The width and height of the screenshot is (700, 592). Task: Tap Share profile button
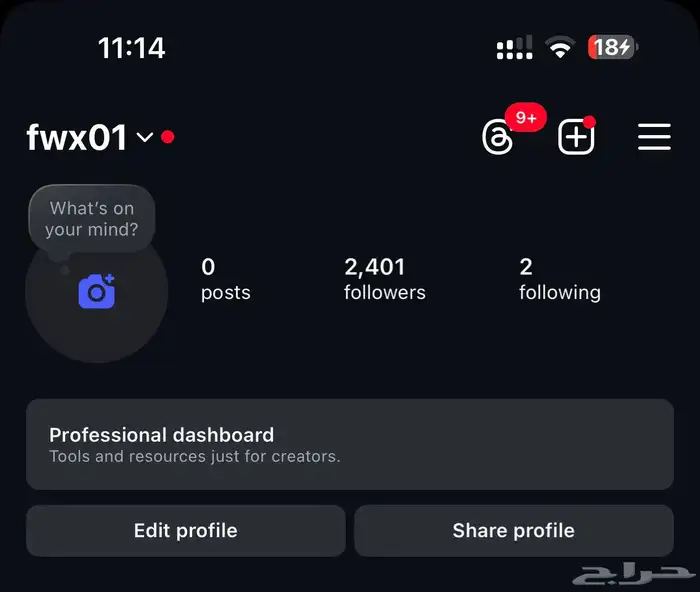tap(513, 530)
